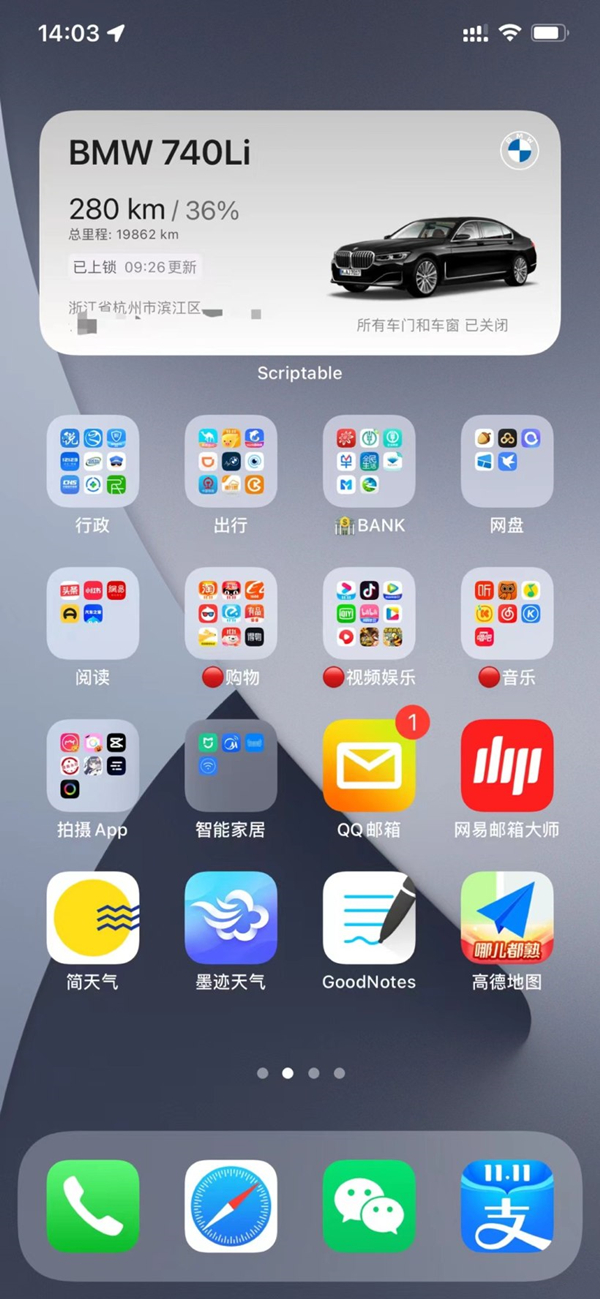Open the Phone app in dock
The width and height of the screenshot is (600, 1299).
(93, 1206)
